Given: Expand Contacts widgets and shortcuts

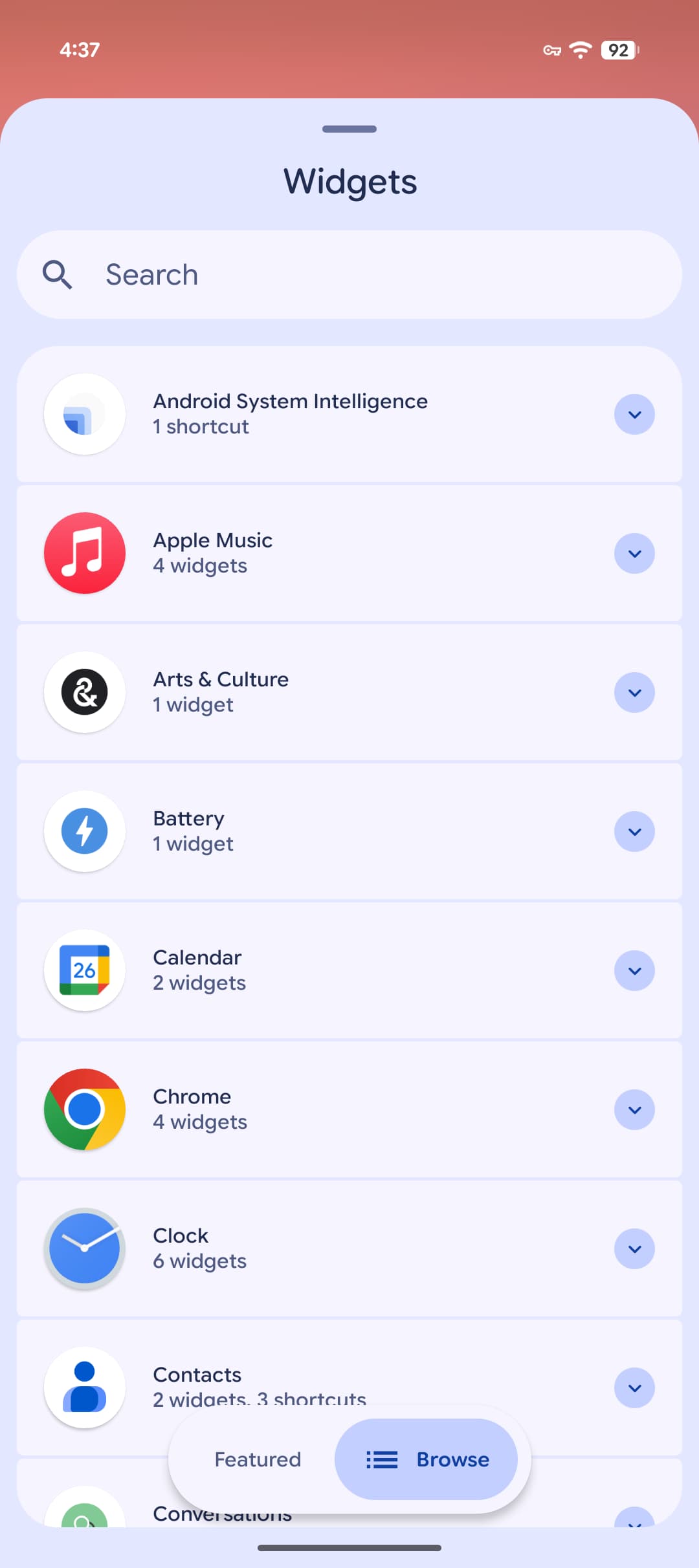Looking at the screenshot, I should 634,1388.
